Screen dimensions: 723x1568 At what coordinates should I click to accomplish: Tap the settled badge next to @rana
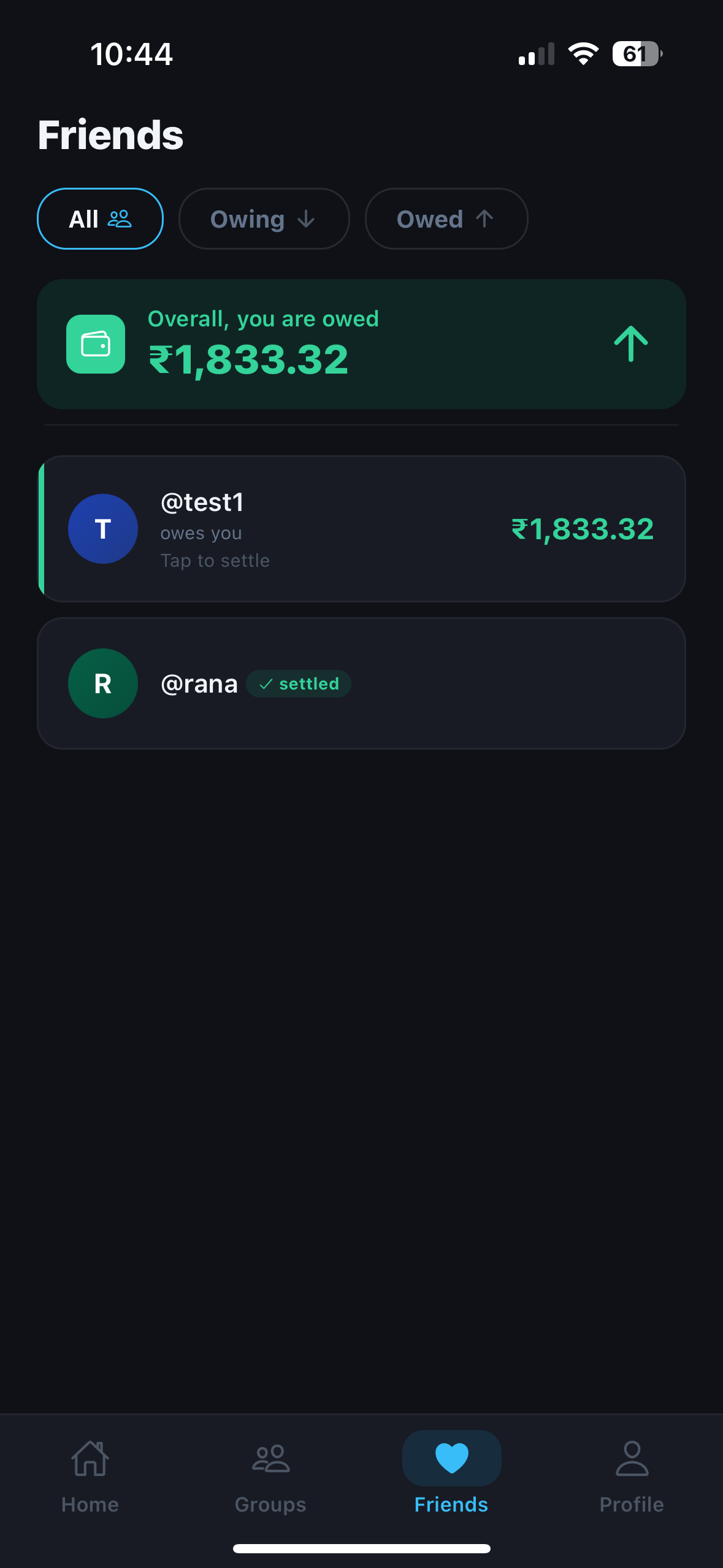tap(298, 683)
